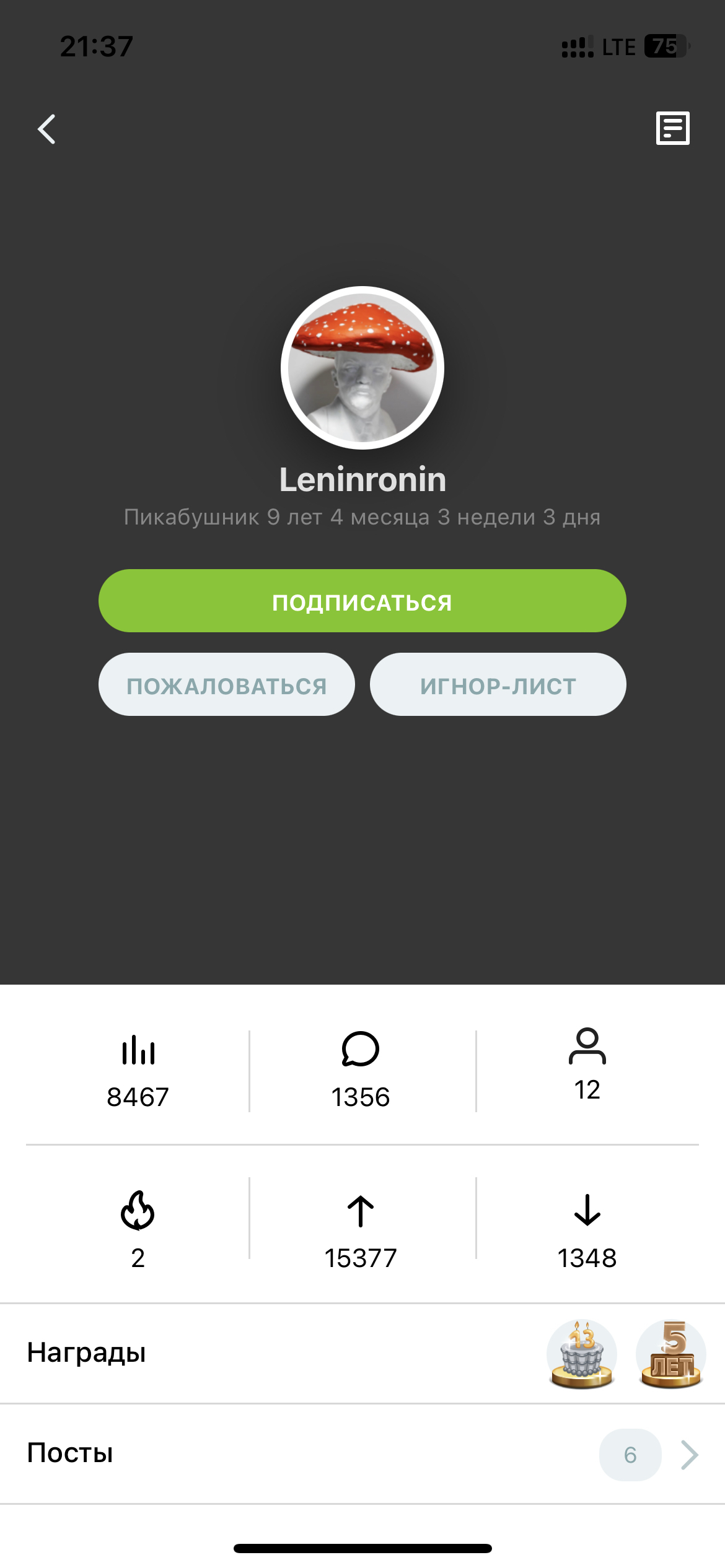Subscribe via the green ПОДПИСАТЬСЯ button
Image resolution: width=725 pixels, height=1568 pixels.
[362, 601]
